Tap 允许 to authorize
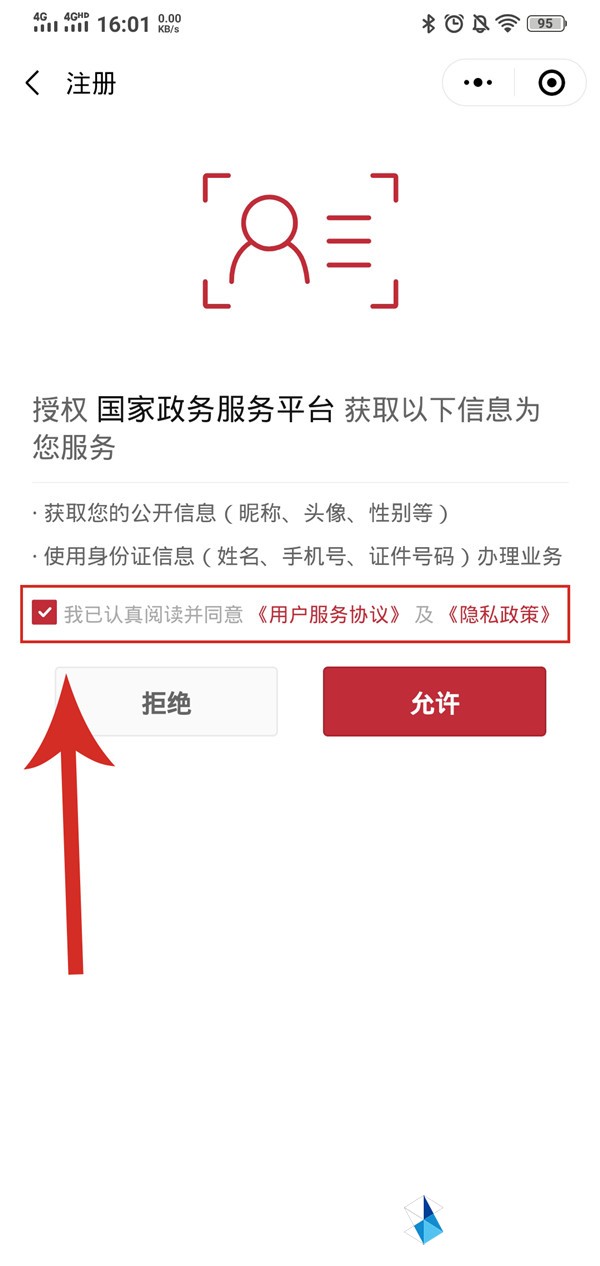 [434, 703]
